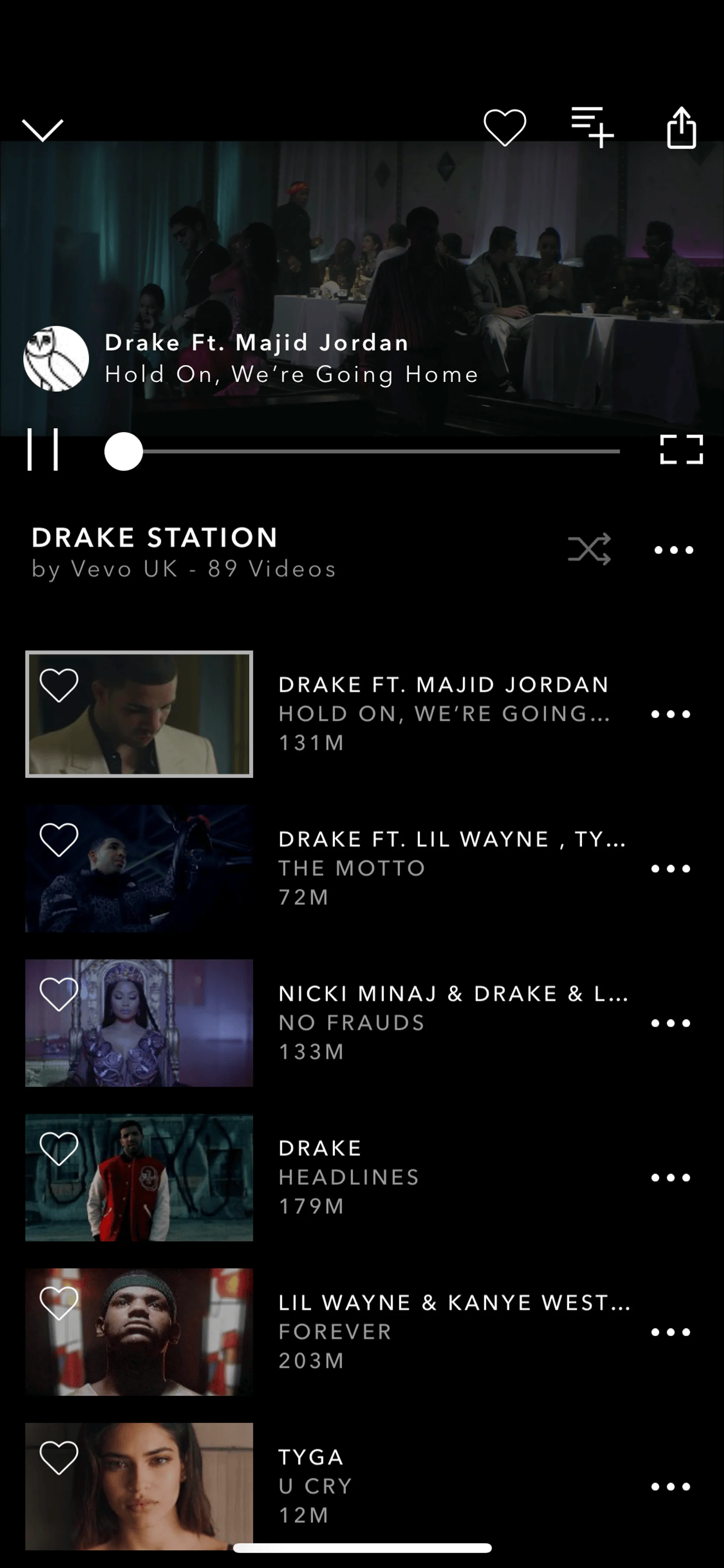The height and width of the screenshot is (1568, 724).
Task: Shuffle the Drake Station videos
Action: tap(589, 549)
